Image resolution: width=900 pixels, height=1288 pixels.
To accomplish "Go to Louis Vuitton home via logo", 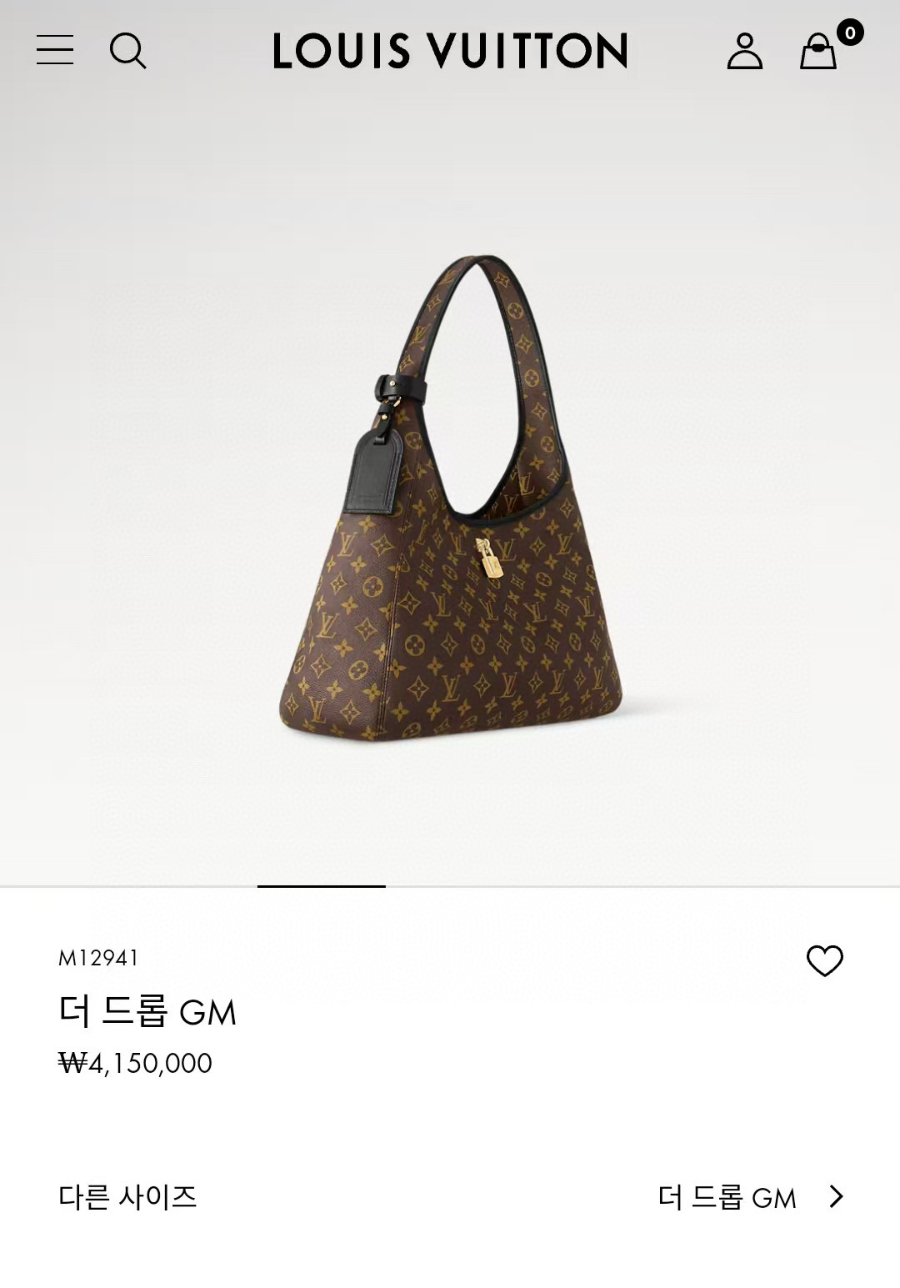I will coord(450,51).
